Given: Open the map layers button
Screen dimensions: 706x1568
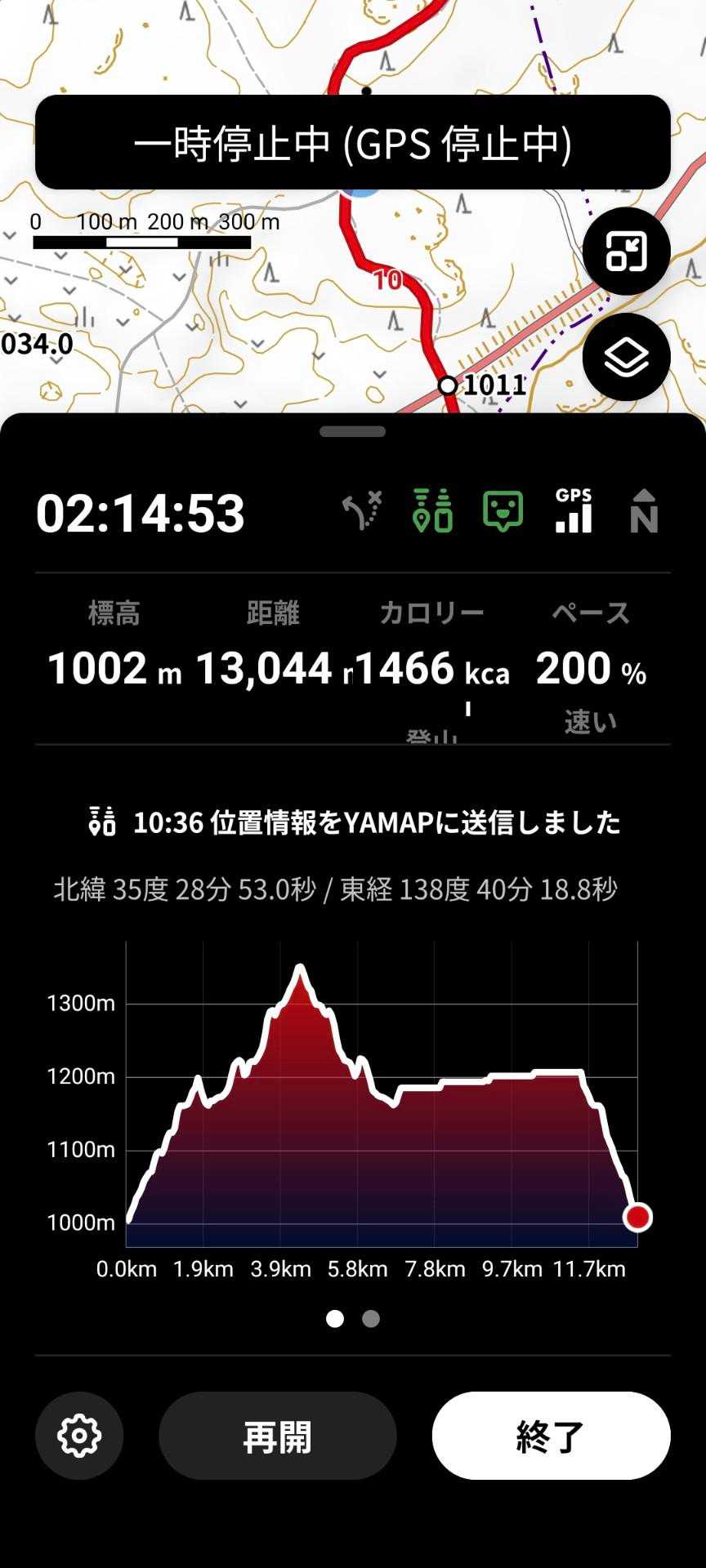Looking at the screenshot, I should [626, 357].
